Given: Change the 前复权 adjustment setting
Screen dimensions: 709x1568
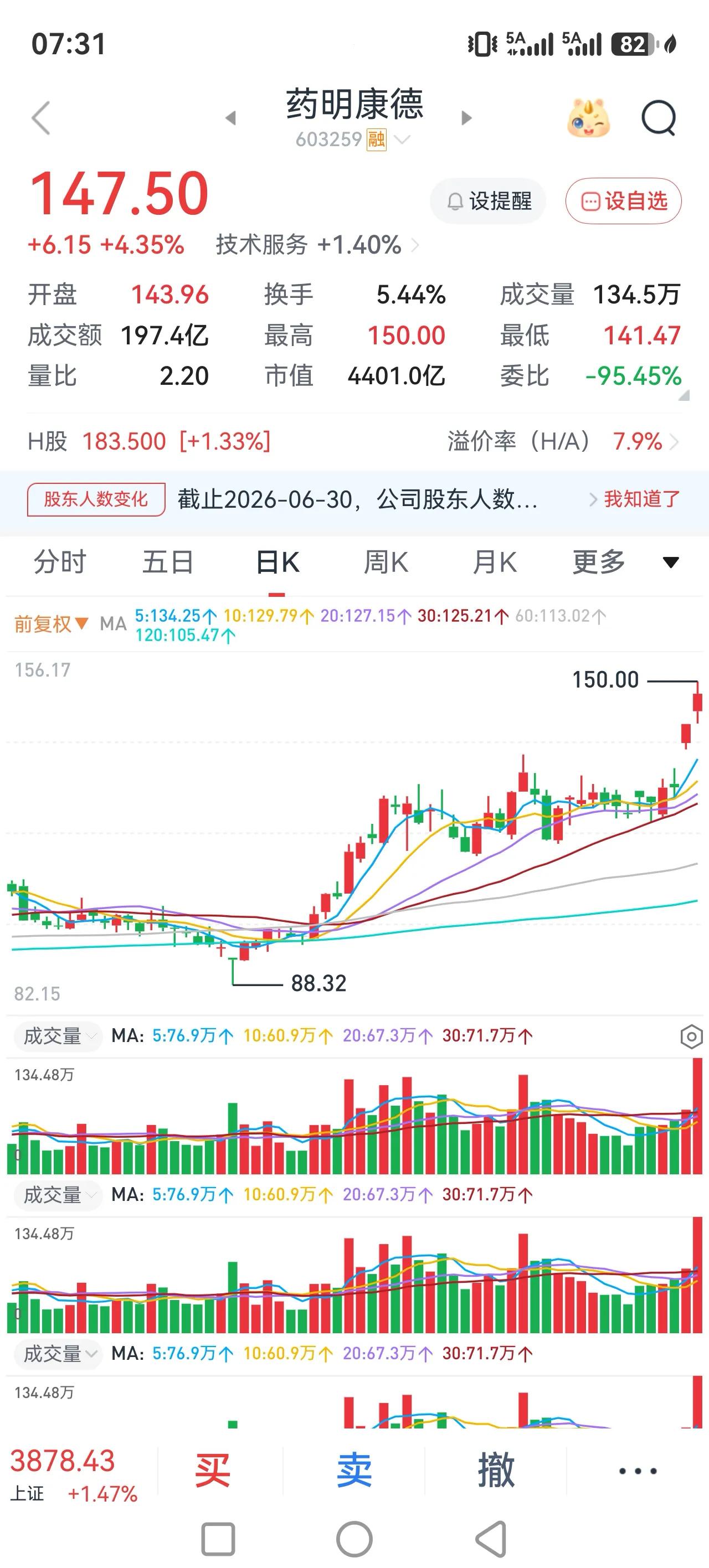Looking at the screenshot, I should (x=51, y=624).
